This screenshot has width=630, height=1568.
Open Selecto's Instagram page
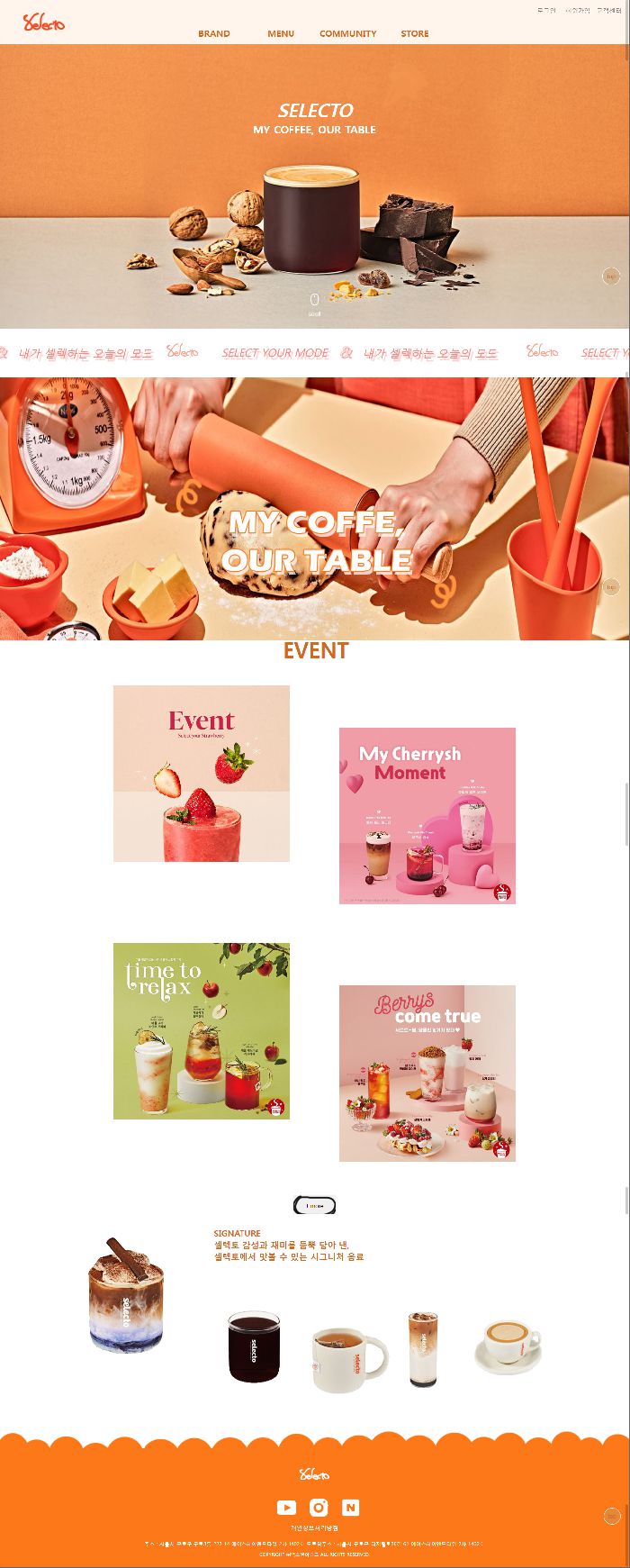[319, 1507]
